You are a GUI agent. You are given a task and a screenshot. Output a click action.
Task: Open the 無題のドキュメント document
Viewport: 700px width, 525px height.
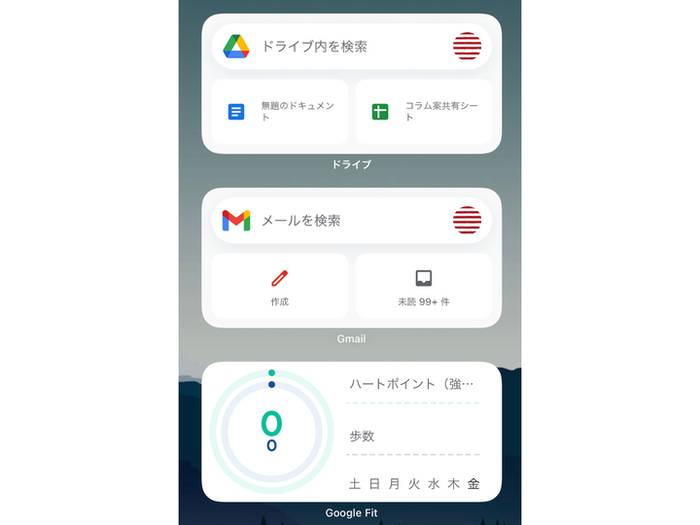coord(280,112)
